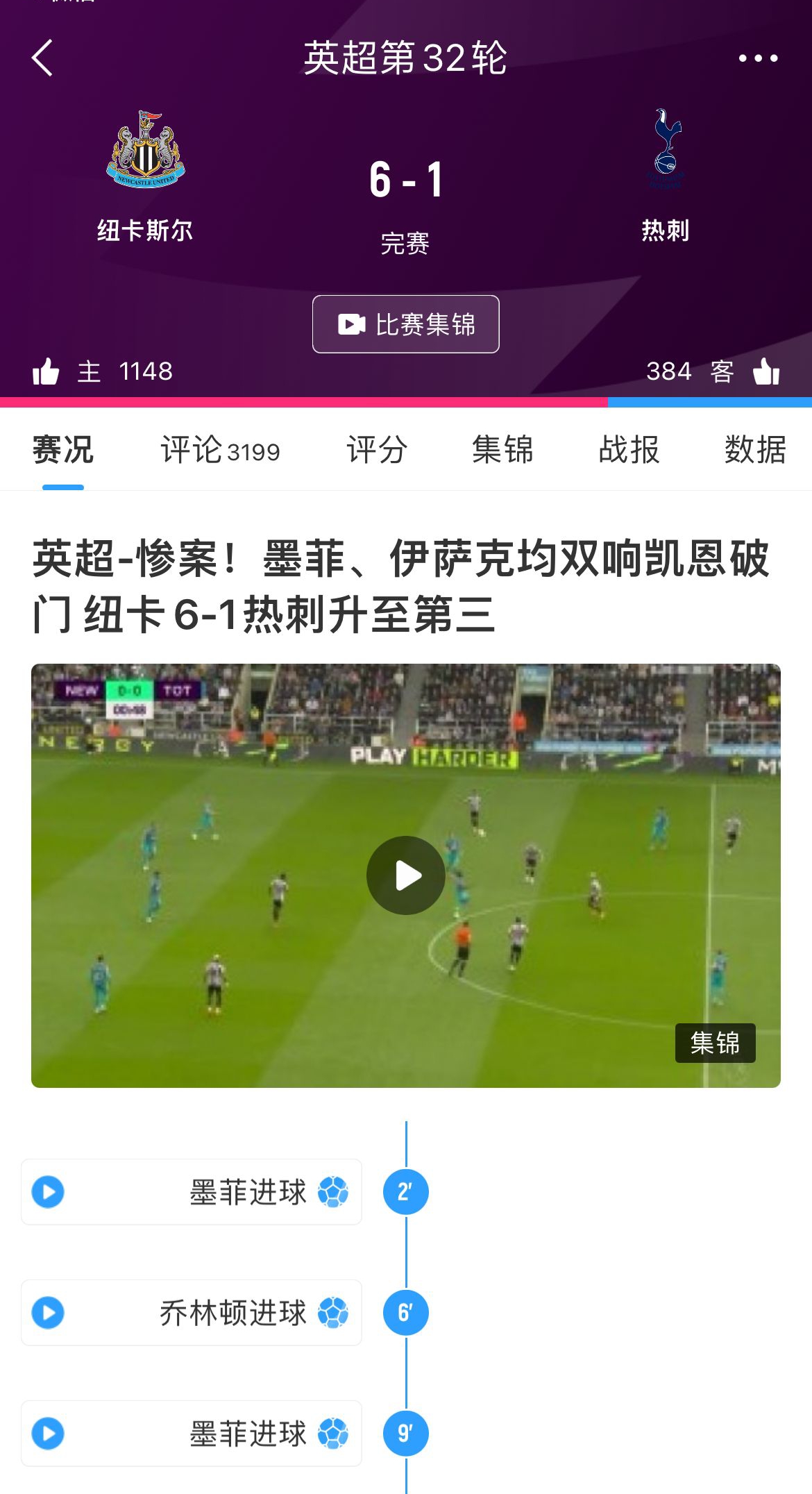The image size is (812, 1494).
Task: Switch to the 评论 tab
Action: tap(219, 450)
